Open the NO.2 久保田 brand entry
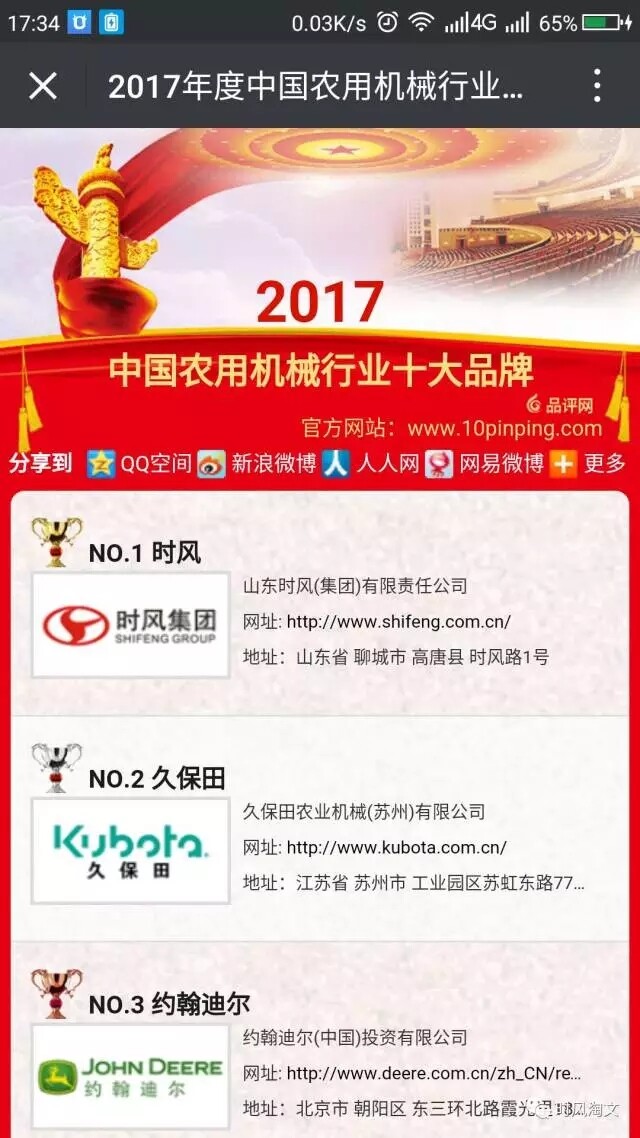The image size is (640, 1138). click(x=157, y=778)
